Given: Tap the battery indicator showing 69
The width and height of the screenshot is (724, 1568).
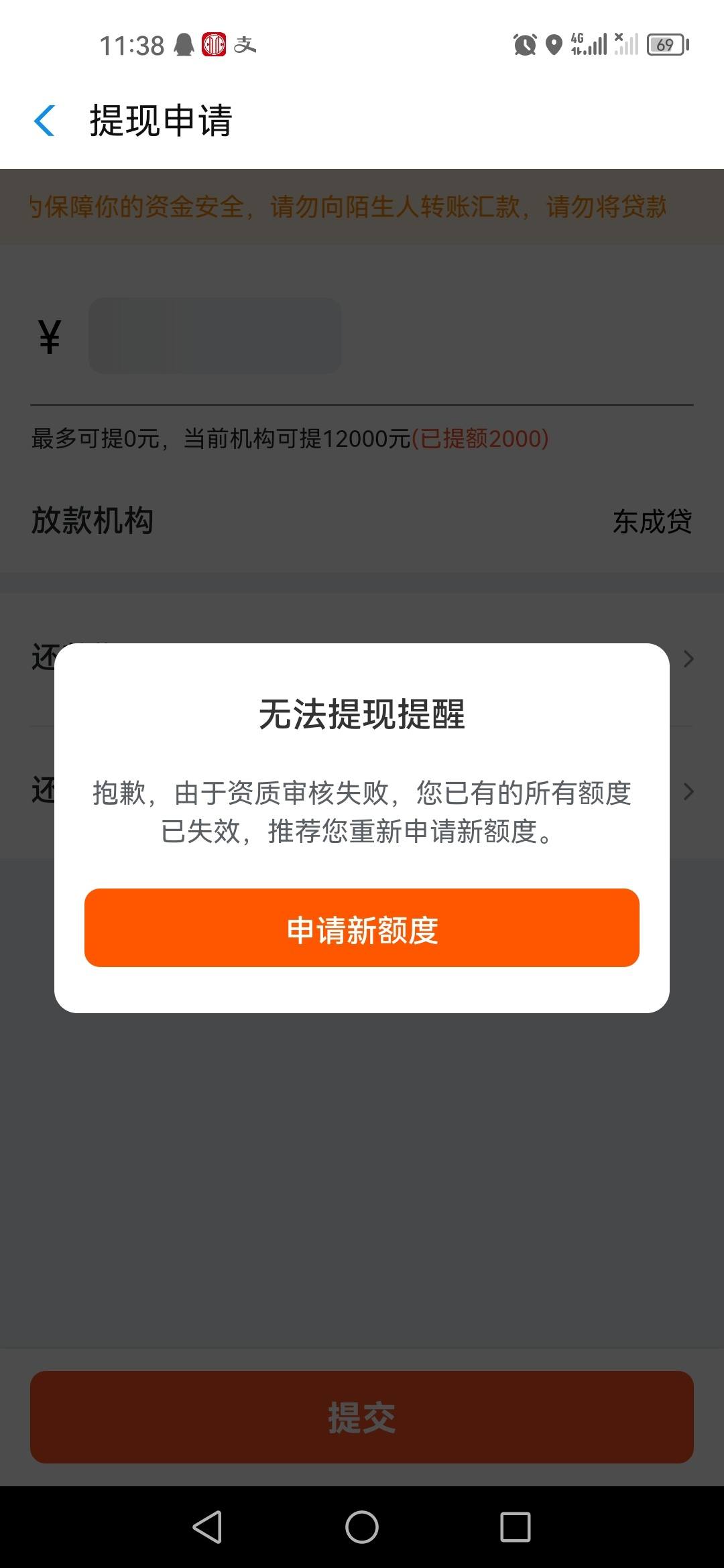Looking at the screenshot, I should (664, 44).
